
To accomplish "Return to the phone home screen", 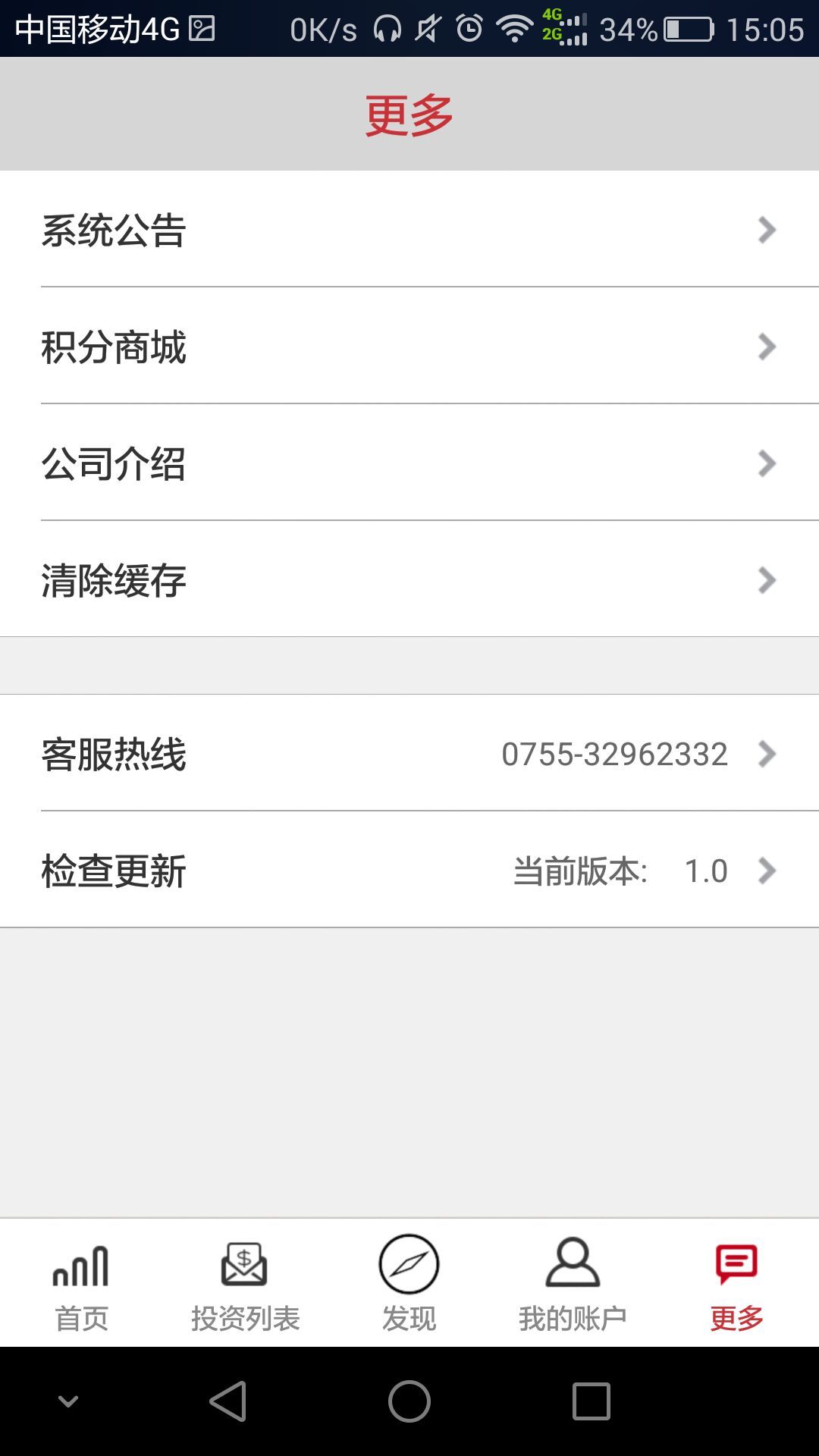I will coord(409,1401).
